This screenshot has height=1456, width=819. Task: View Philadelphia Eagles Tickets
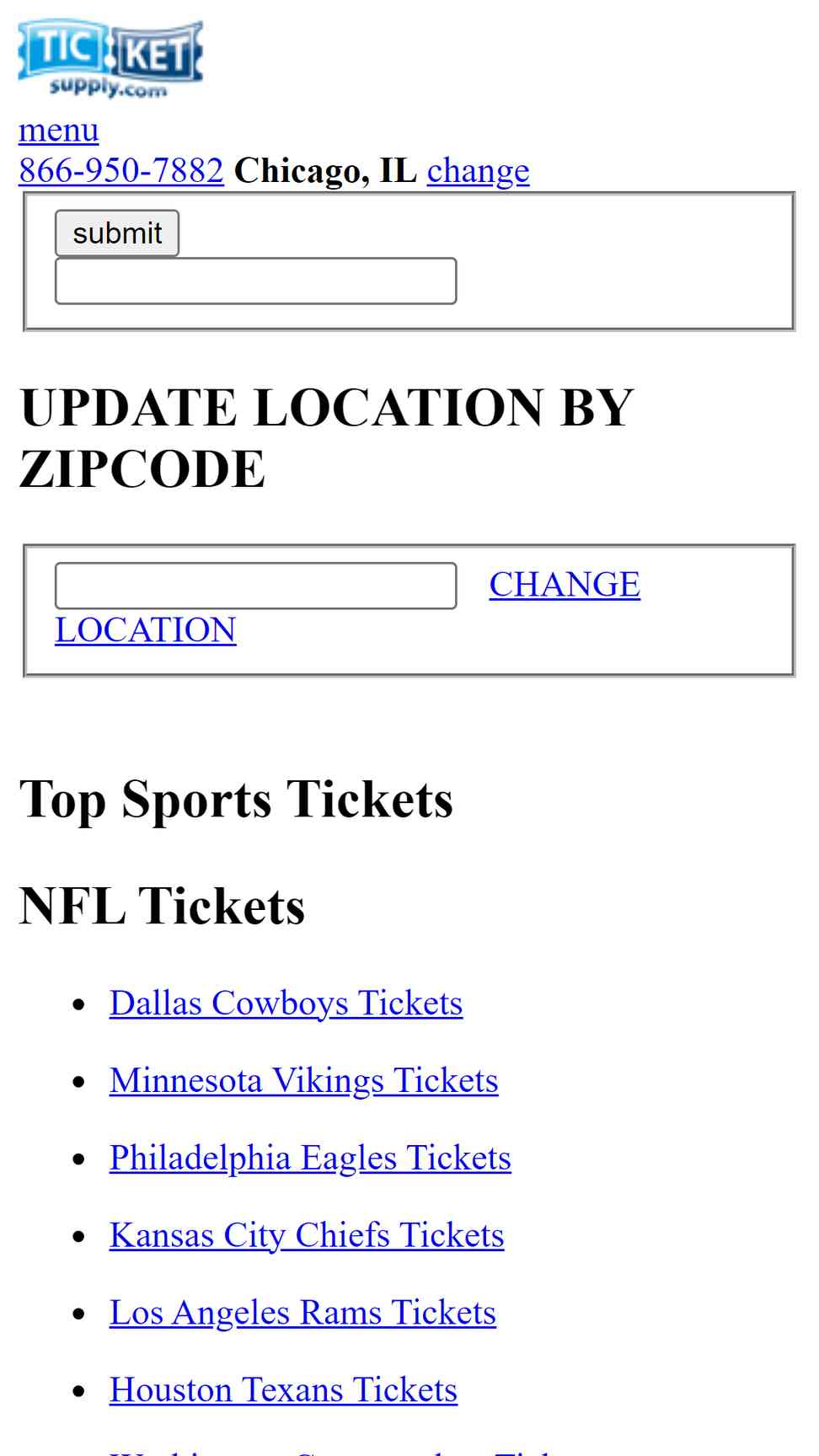pos(310,1159)
